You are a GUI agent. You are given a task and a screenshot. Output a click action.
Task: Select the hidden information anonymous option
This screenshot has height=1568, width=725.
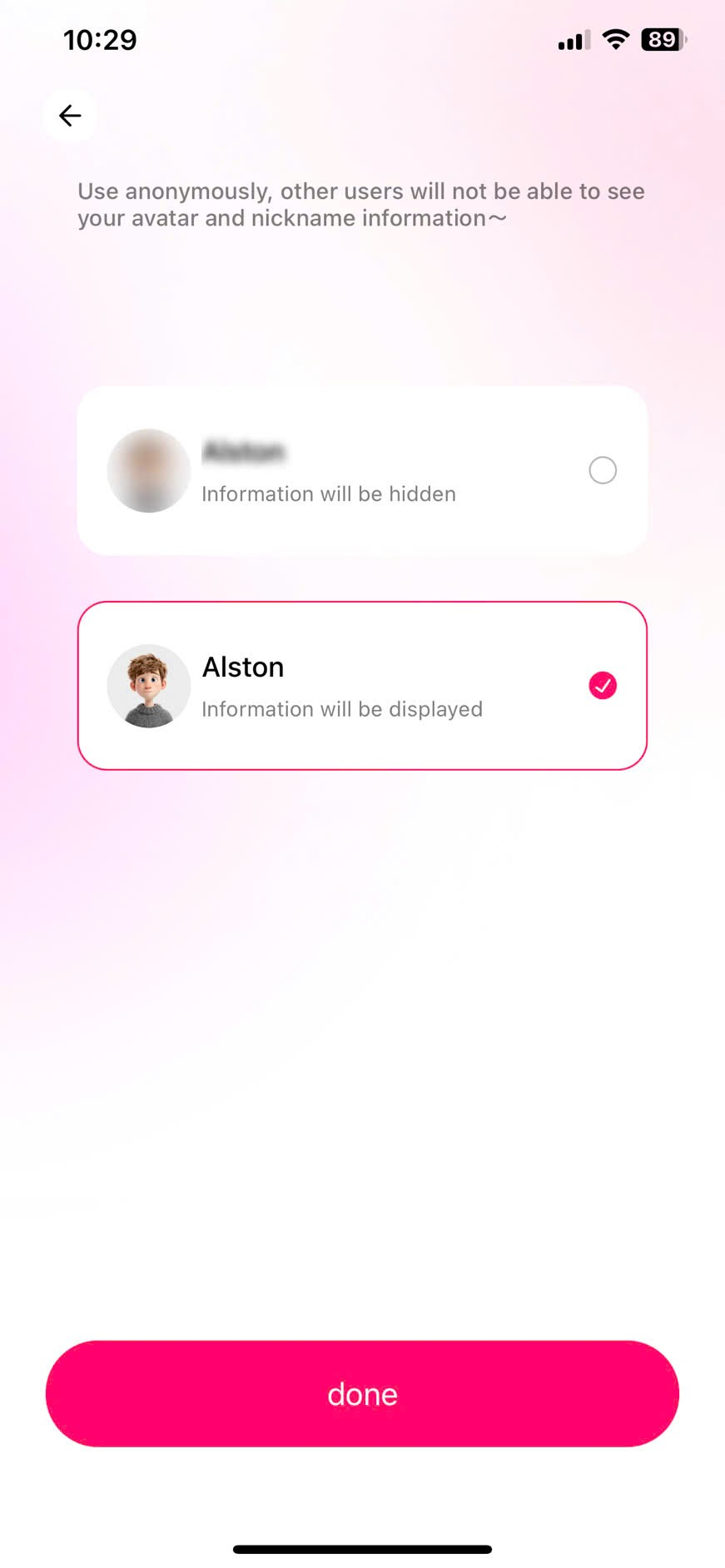[602, 470]
